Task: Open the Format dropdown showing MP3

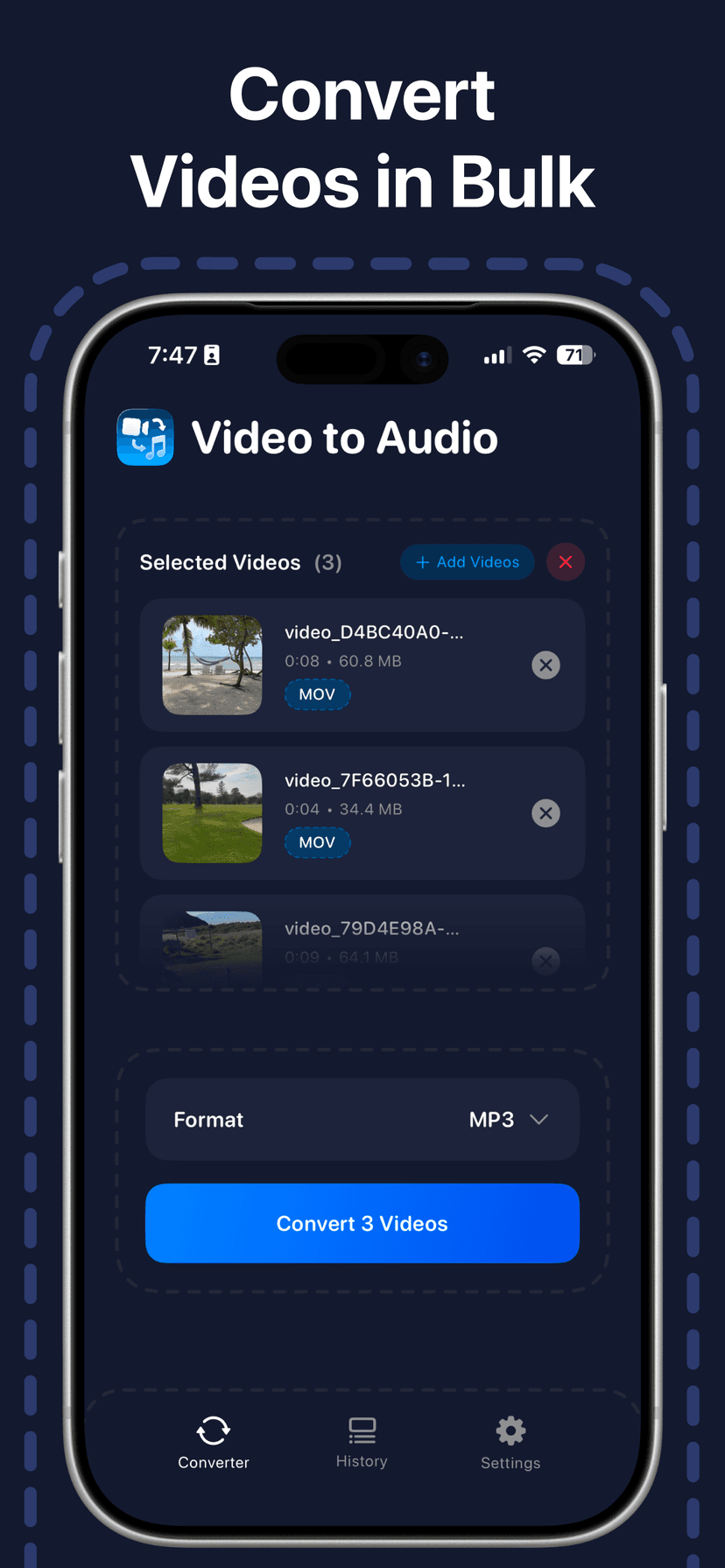Action: pos(362,1119)
